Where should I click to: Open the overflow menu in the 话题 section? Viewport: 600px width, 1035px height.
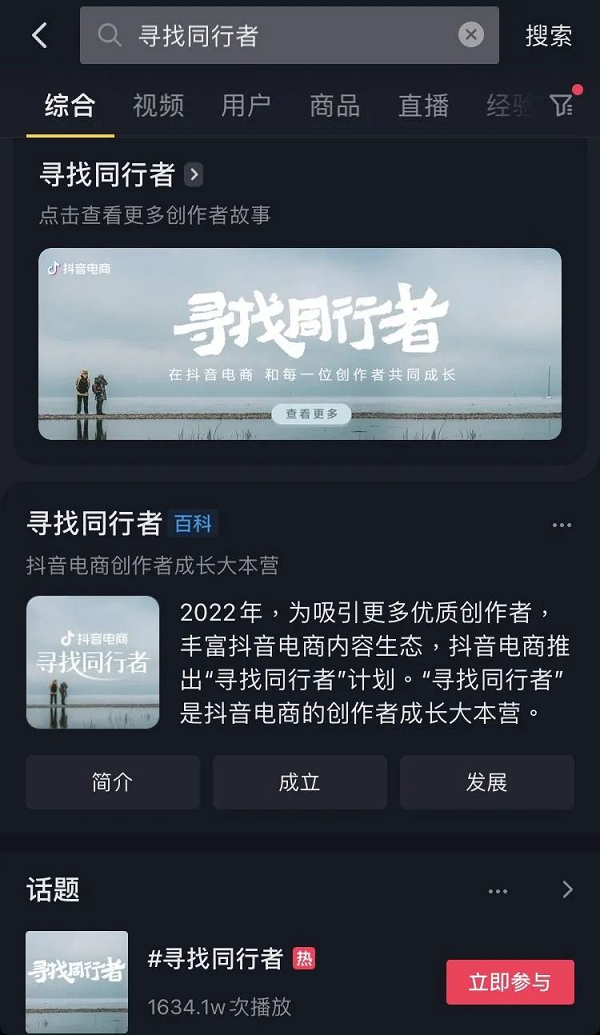(498, 891)
